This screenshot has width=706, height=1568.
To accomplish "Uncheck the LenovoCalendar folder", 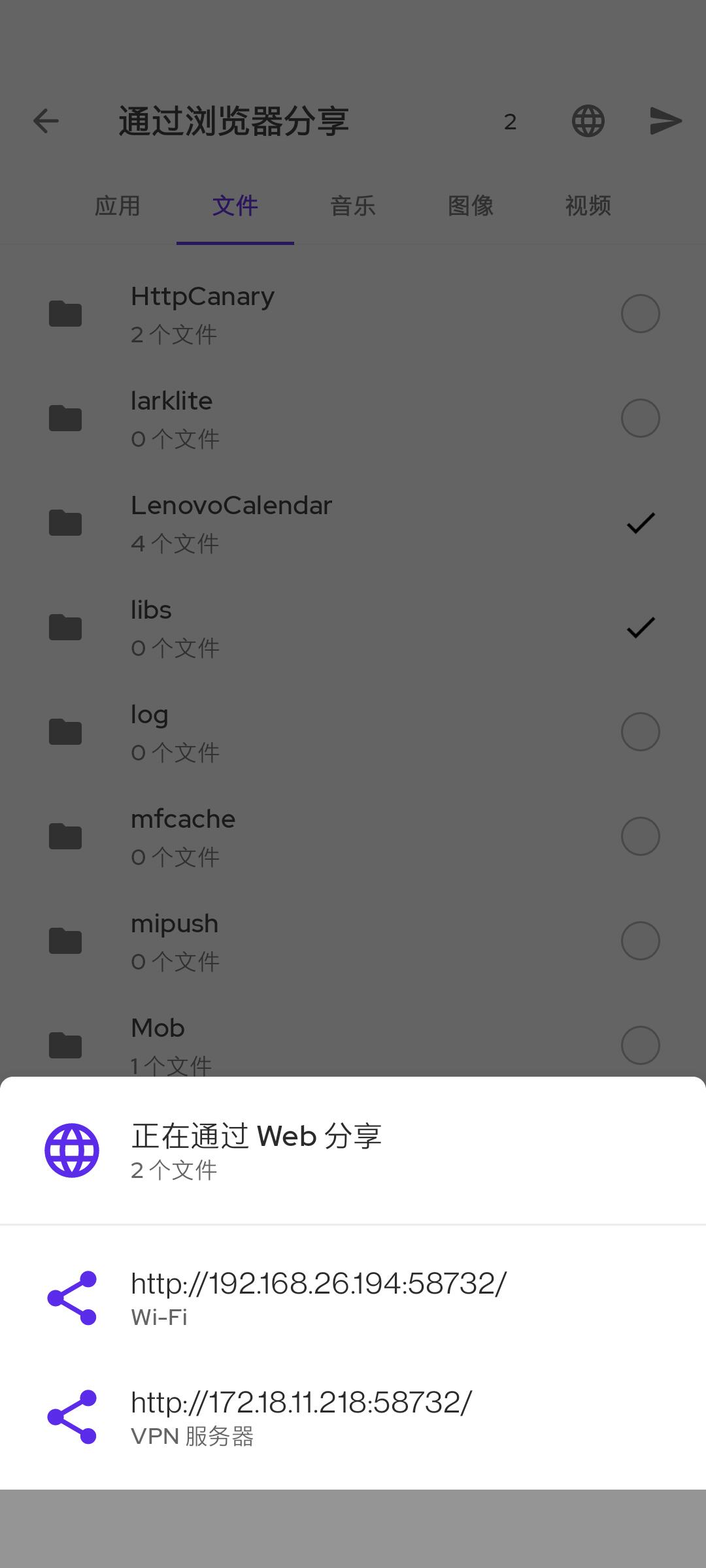I will tap(640, 523).
